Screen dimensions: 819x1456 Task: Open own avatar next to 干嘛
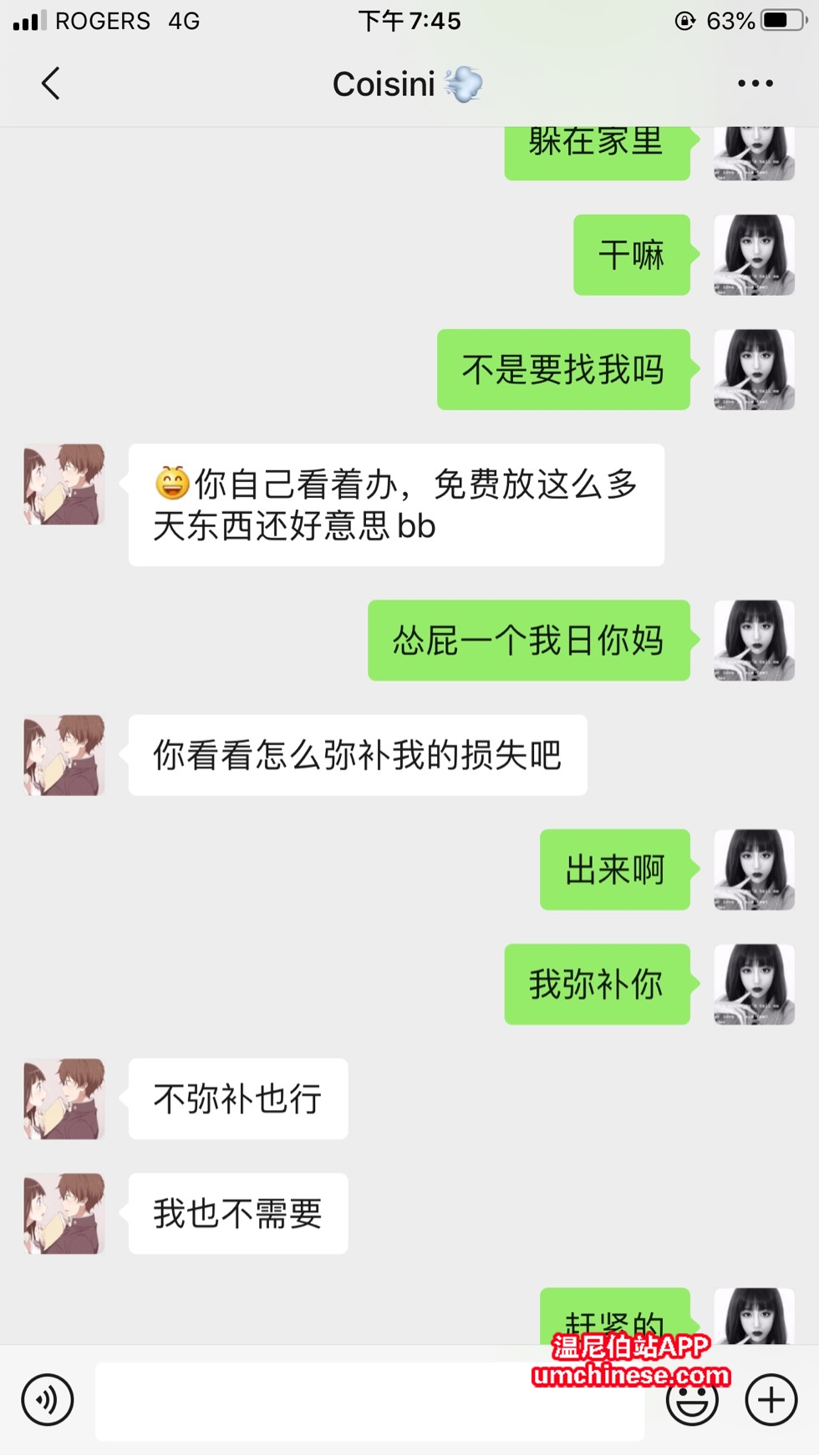pyautogui.click(x=754, y=255)
